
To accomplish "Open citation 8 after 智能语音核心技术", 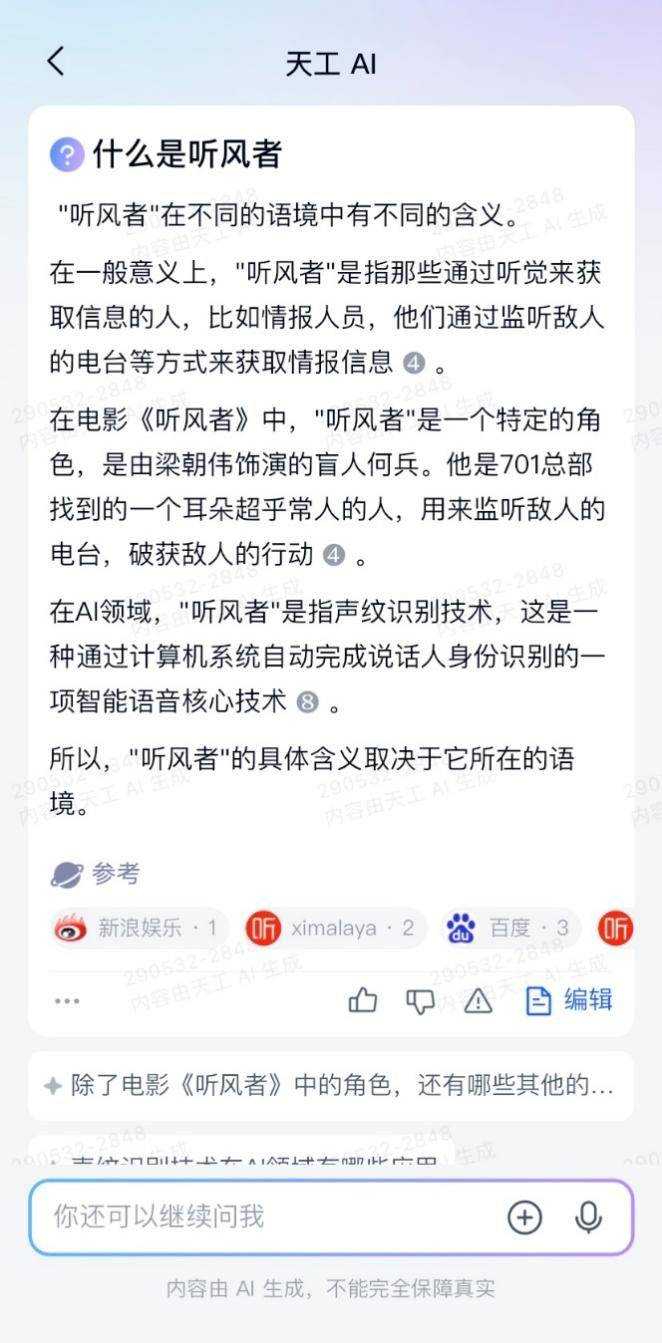I will [x=308, y=703].
